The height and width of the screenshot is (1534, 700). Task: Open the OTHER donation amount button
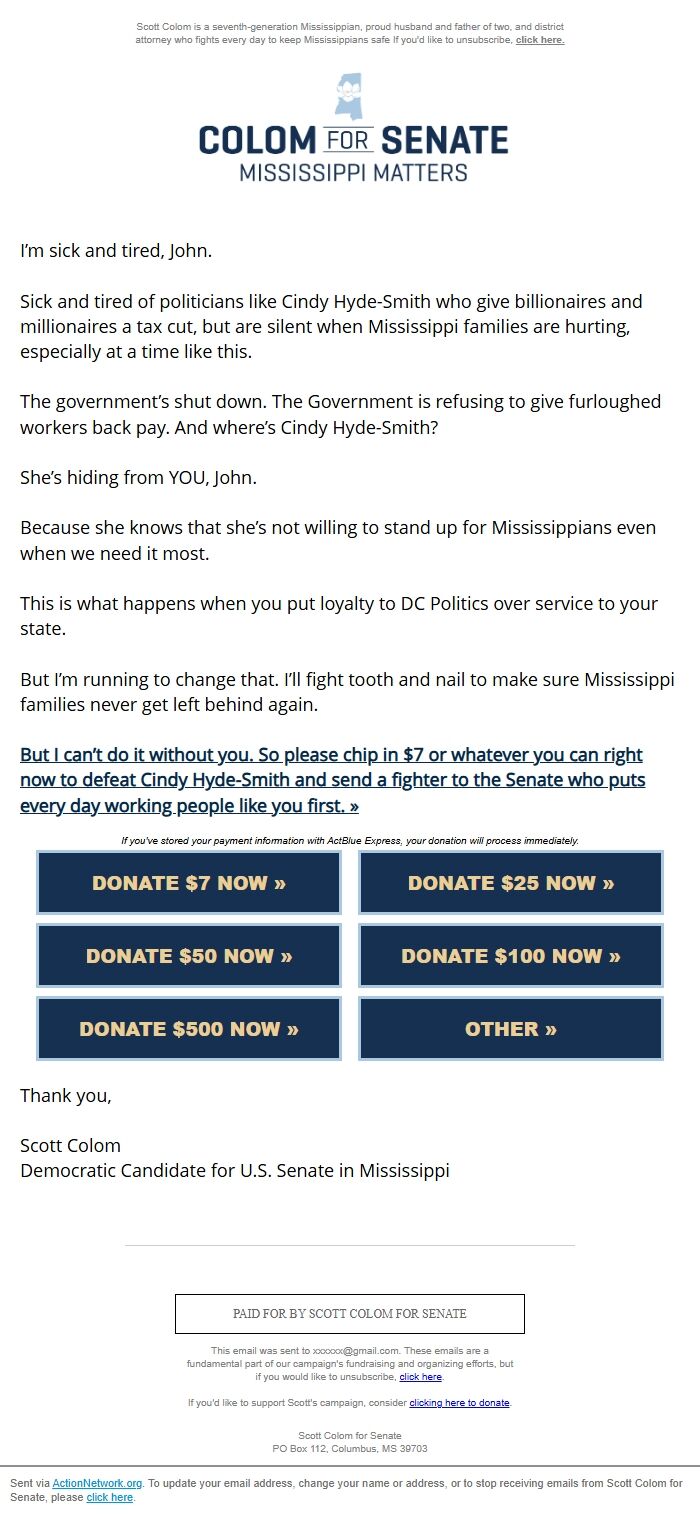click(x=511, y=1029)
